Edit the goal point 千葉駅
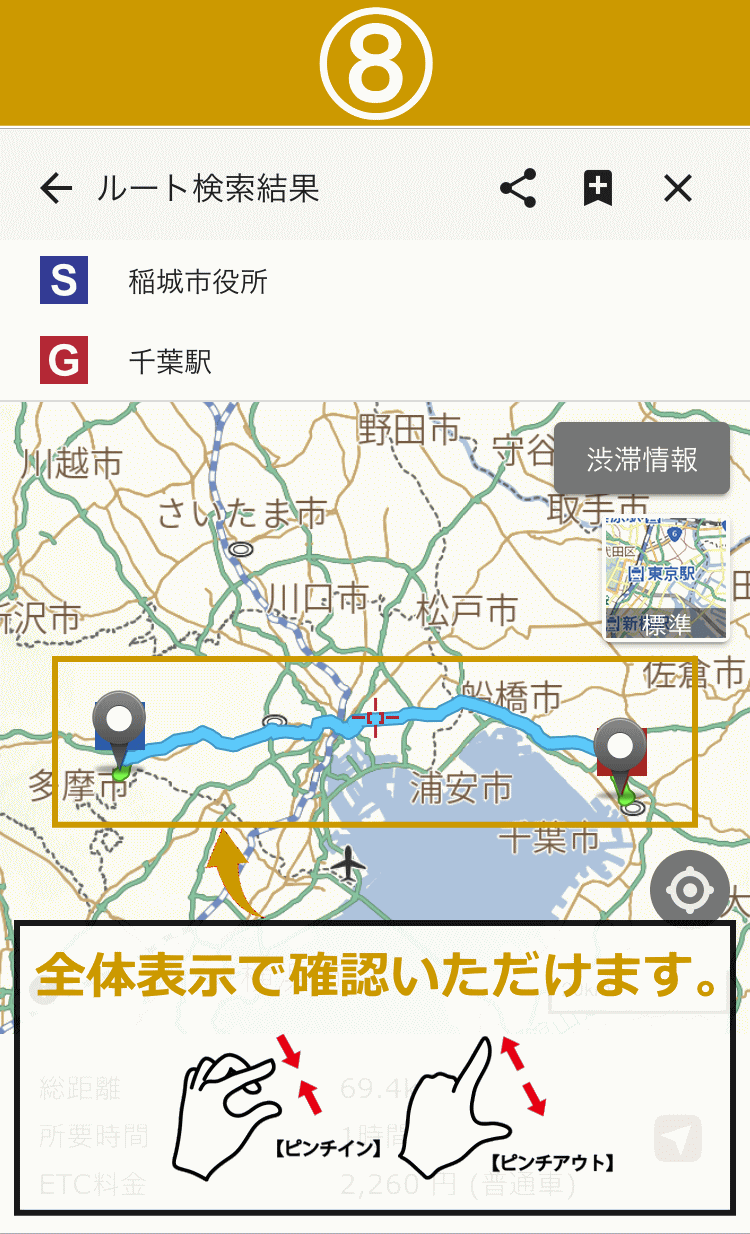The height and width of the screenshot is (1234, 750). 170,361
